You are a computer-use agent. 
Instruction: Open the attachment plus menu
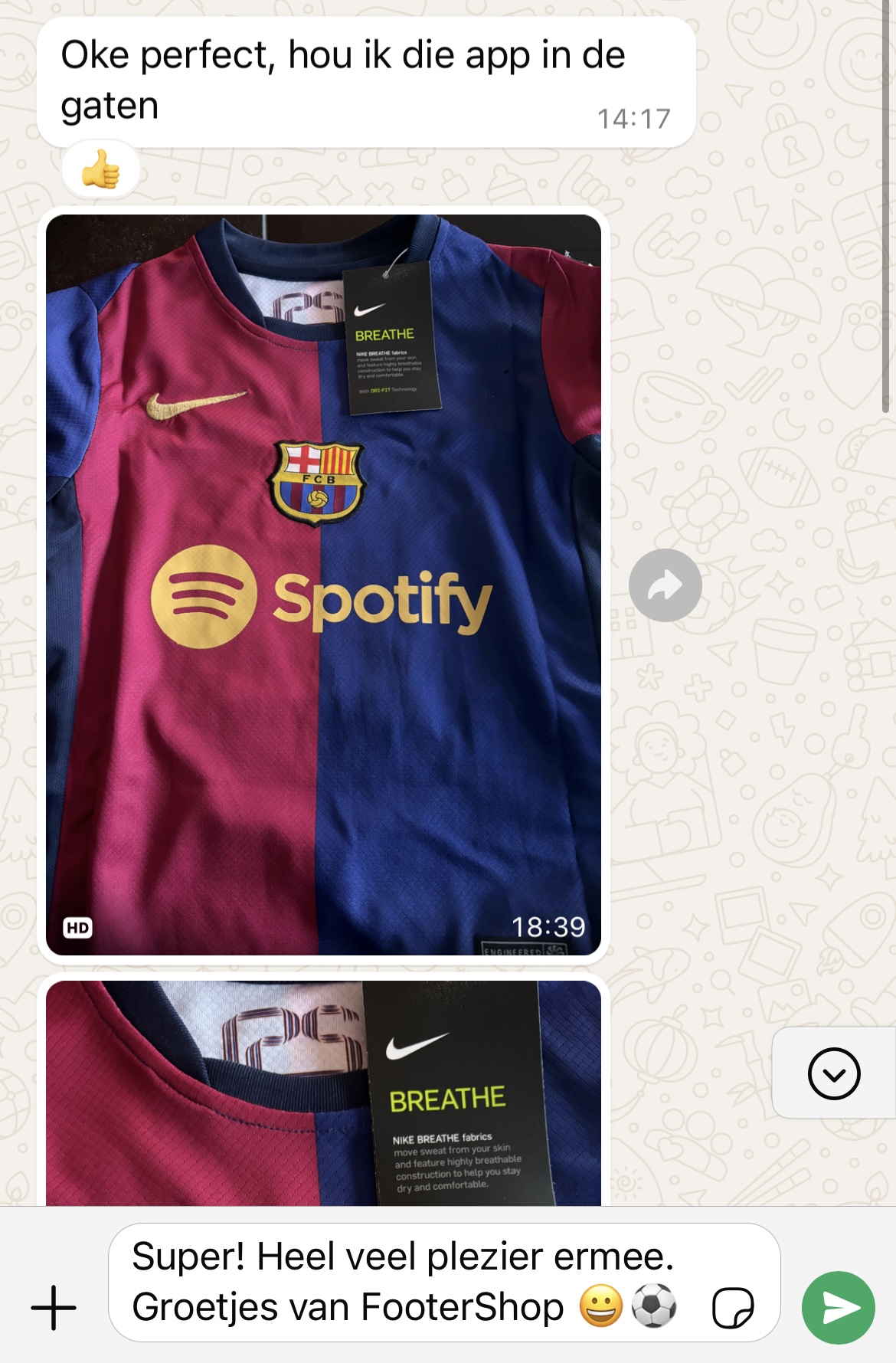54,1307
